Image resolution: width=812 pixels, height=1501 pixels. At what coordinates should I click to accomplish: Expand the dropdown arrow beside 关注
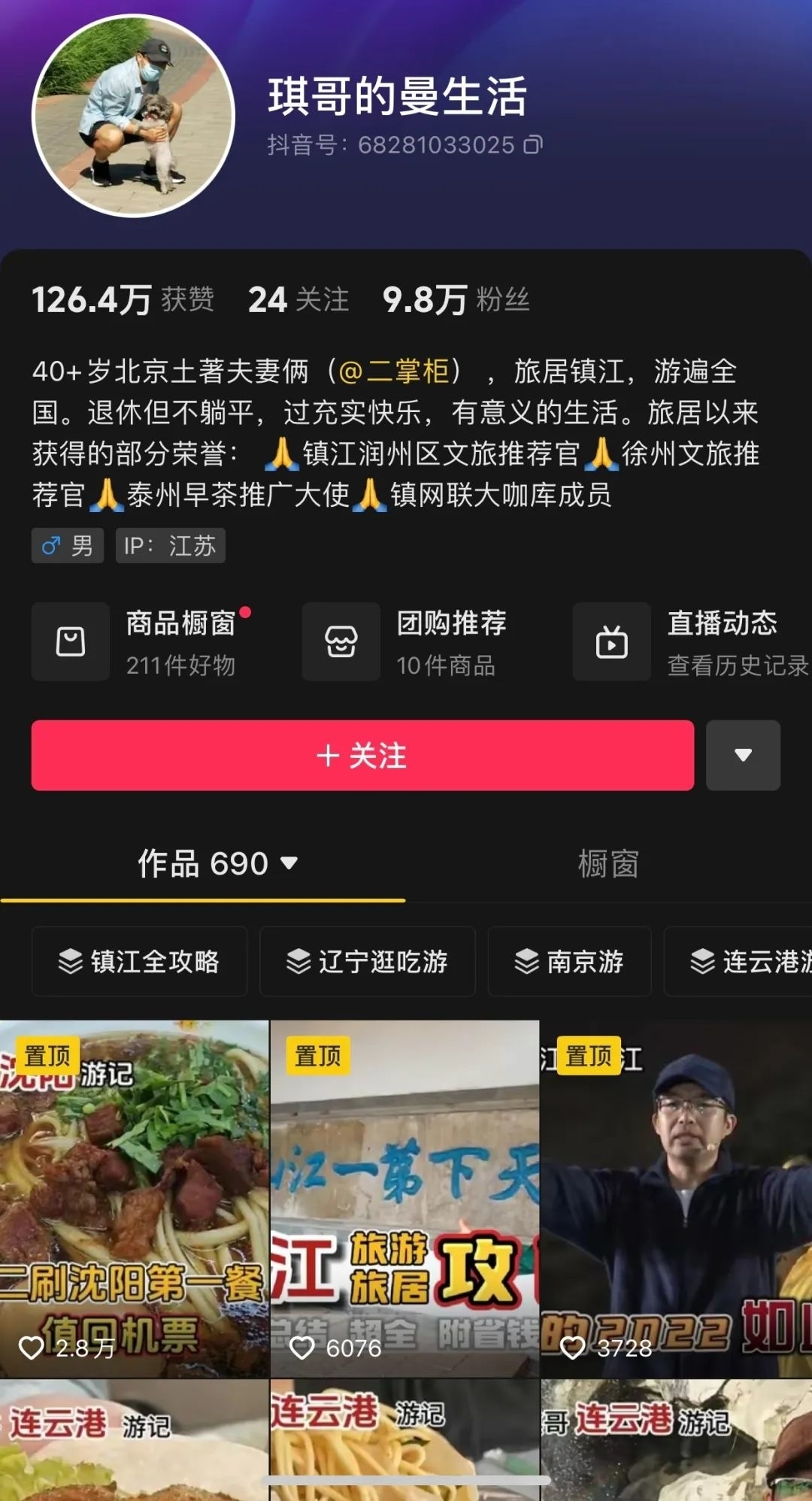[x=743, y=755]
